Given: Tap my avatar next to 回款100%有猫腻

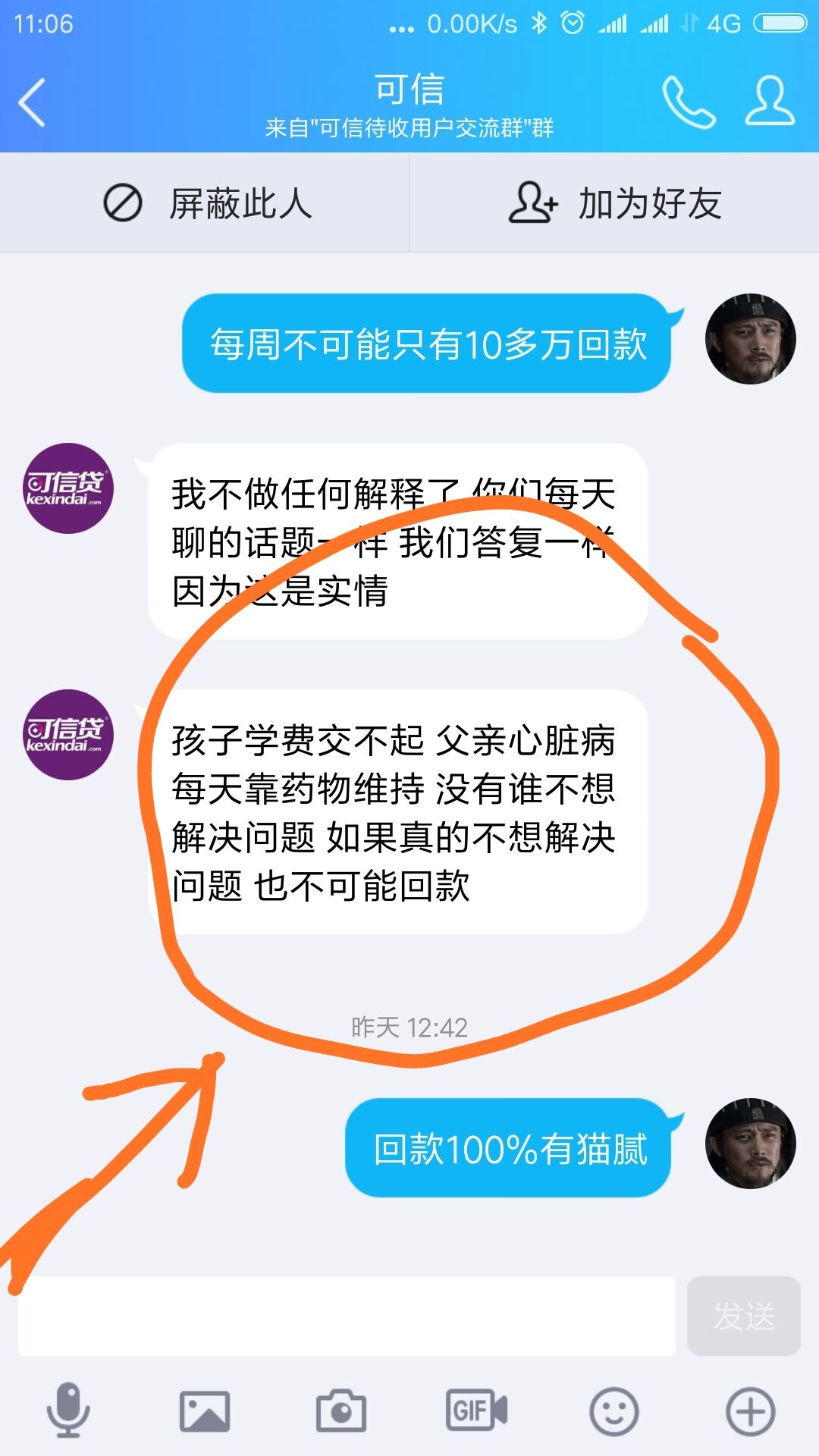Looking at the screenshot, I should point(750,1143).
